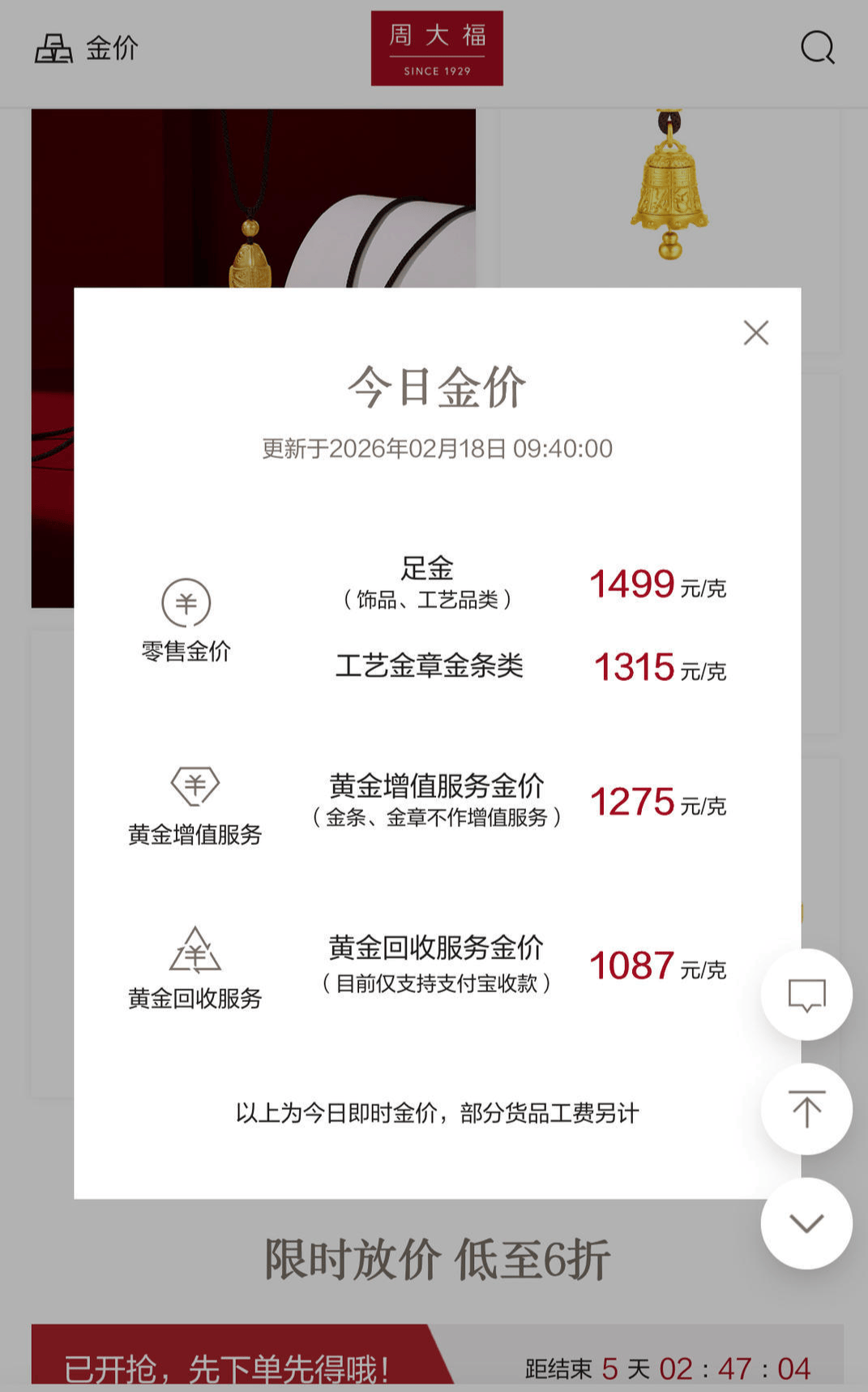Close the 今日金价 popup
The image size is (868, 1392).
pos(755,332)
